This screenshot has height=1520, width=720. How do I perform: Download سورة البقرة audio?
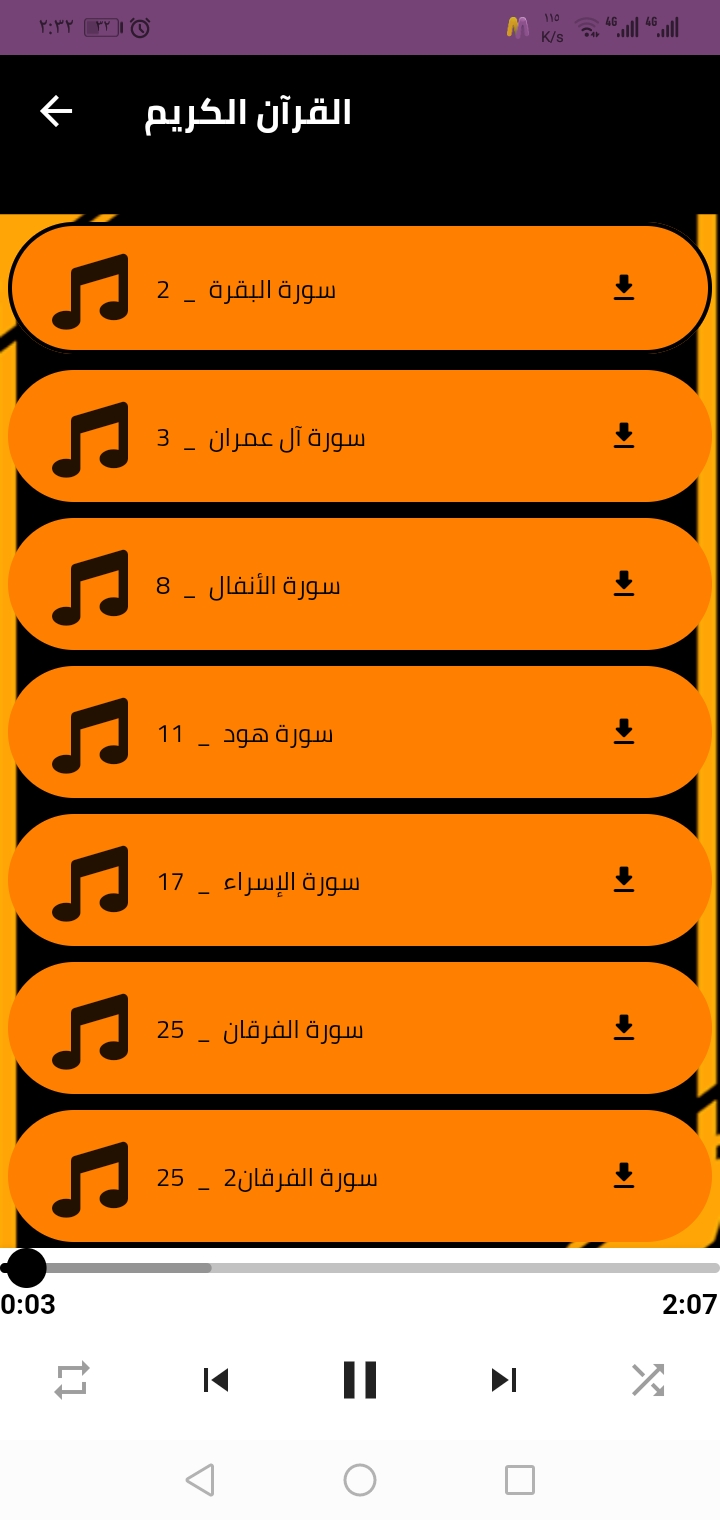click(x=624, y=288)
